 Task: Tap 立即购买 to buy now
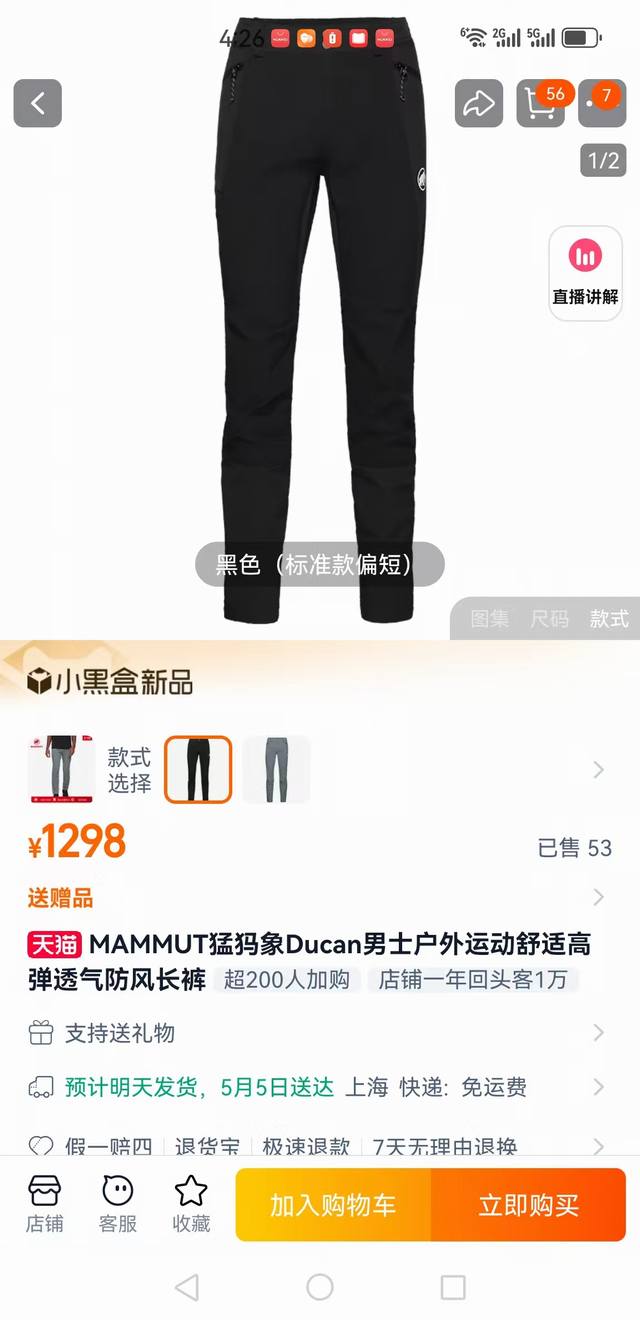tap(528, 1205)
